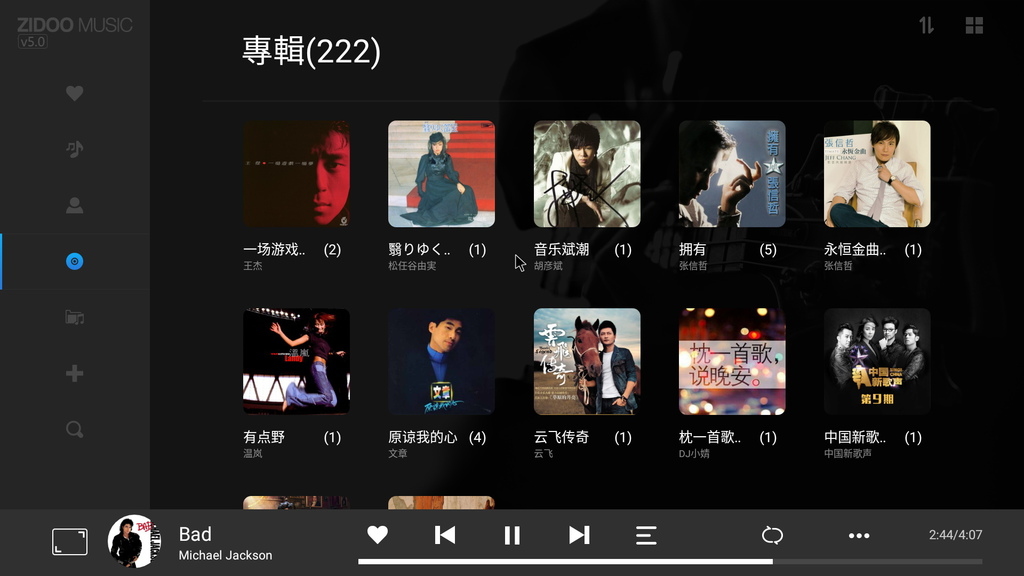Switch to the songs section in sidebar
This screenshot has width=1024, height=576.
point(74,149)
